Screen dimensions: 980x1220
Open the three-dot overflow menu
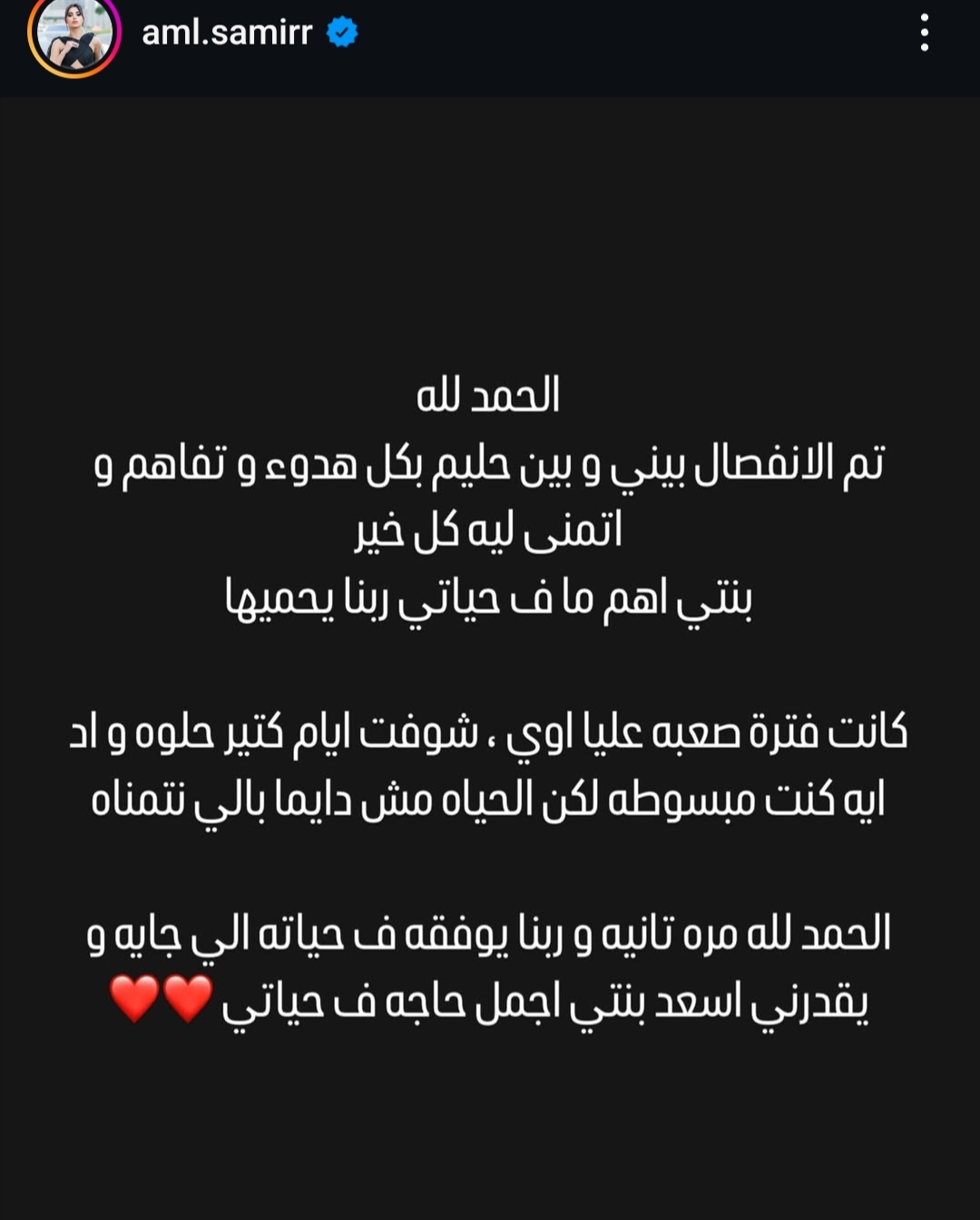tap(924, 34)
